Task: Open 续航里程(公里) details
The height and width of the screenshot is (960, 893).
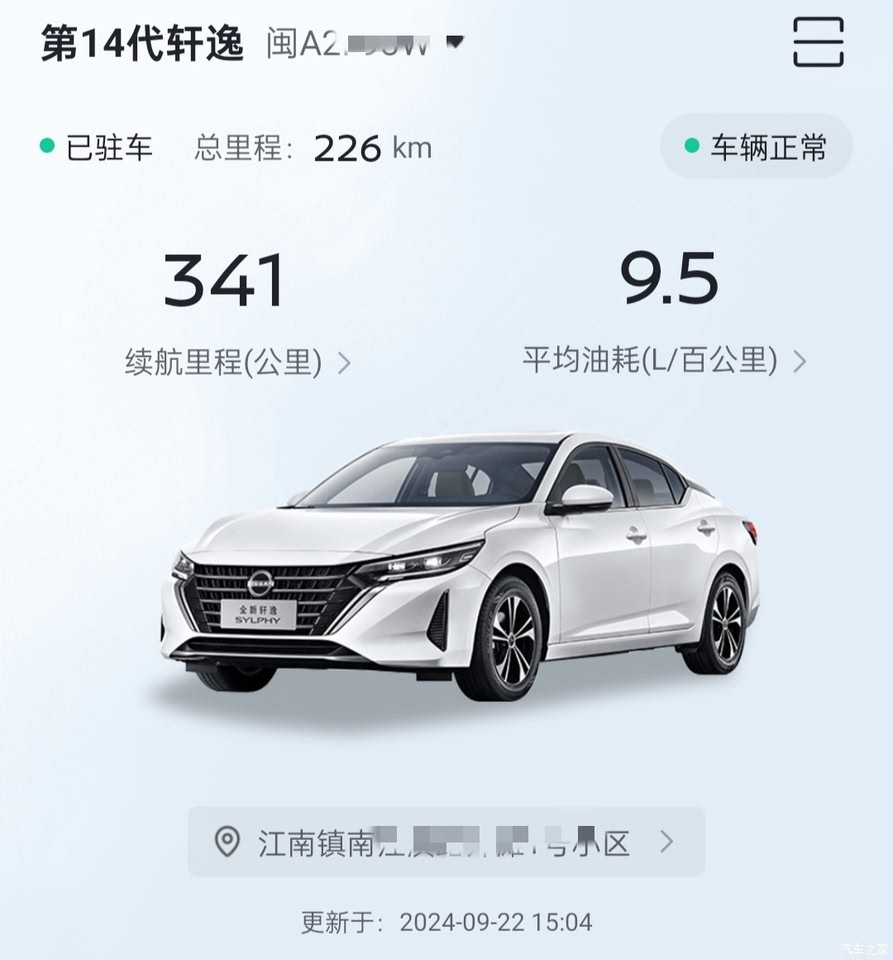Action: point(237,362)
